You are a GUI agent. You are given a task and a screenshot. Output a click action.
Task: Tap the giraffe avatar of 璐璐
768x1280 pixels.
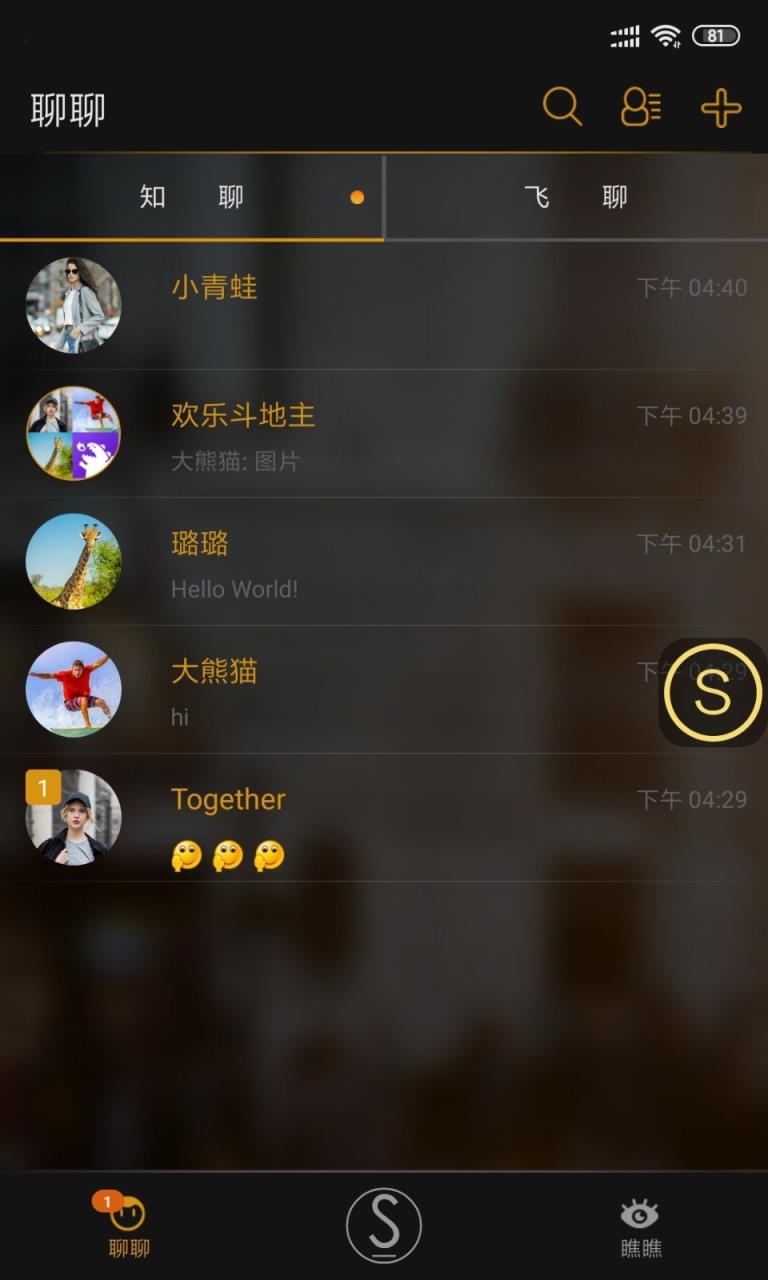[73, 560]
